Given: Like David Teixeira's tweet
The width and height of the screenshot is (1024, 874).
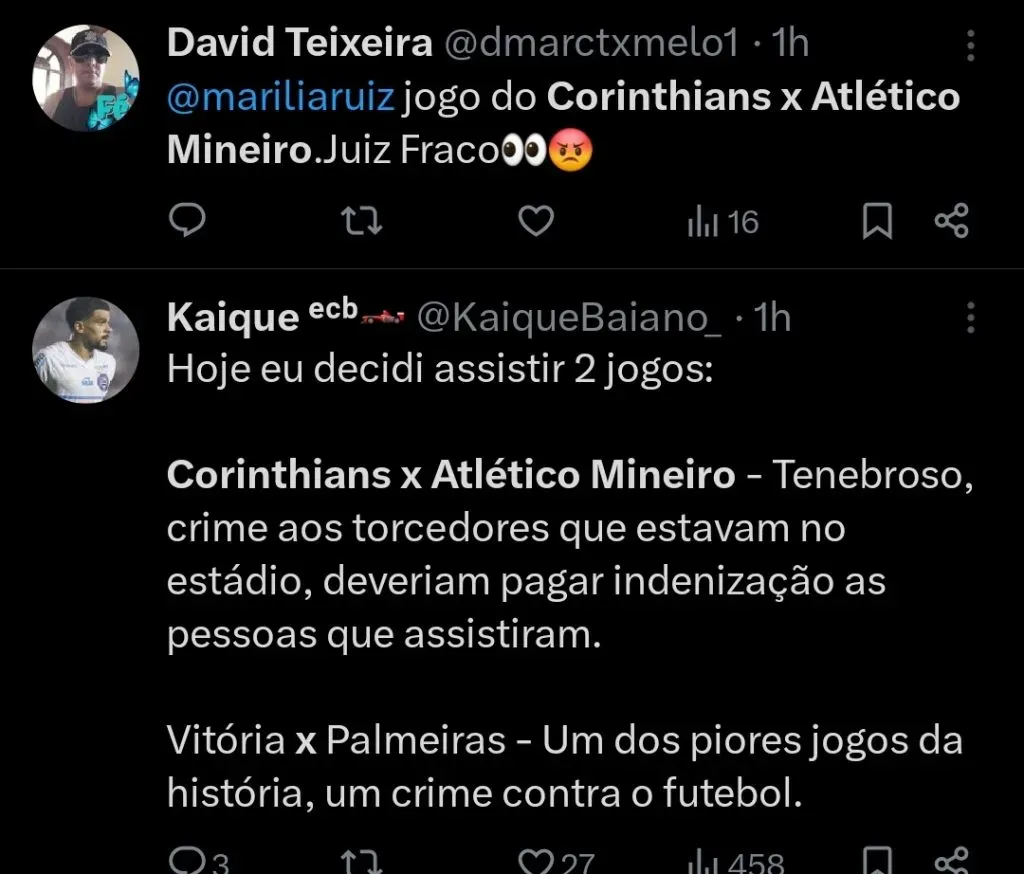Looking at the screenshot, I should coord(537,221).
